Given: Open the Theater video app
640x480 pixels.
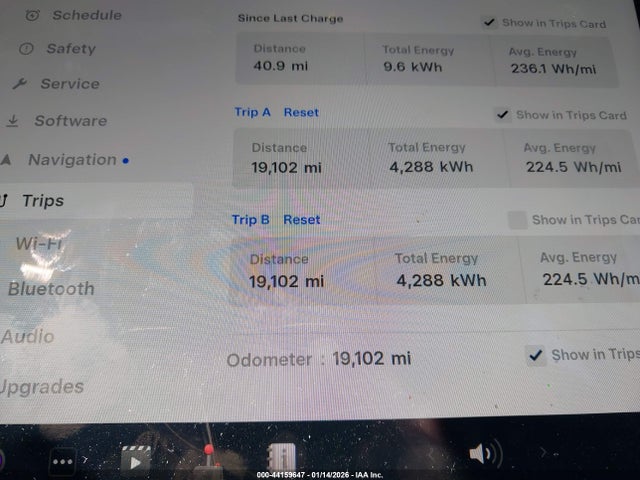Looking at the screenshot, I should pos(135,460).
